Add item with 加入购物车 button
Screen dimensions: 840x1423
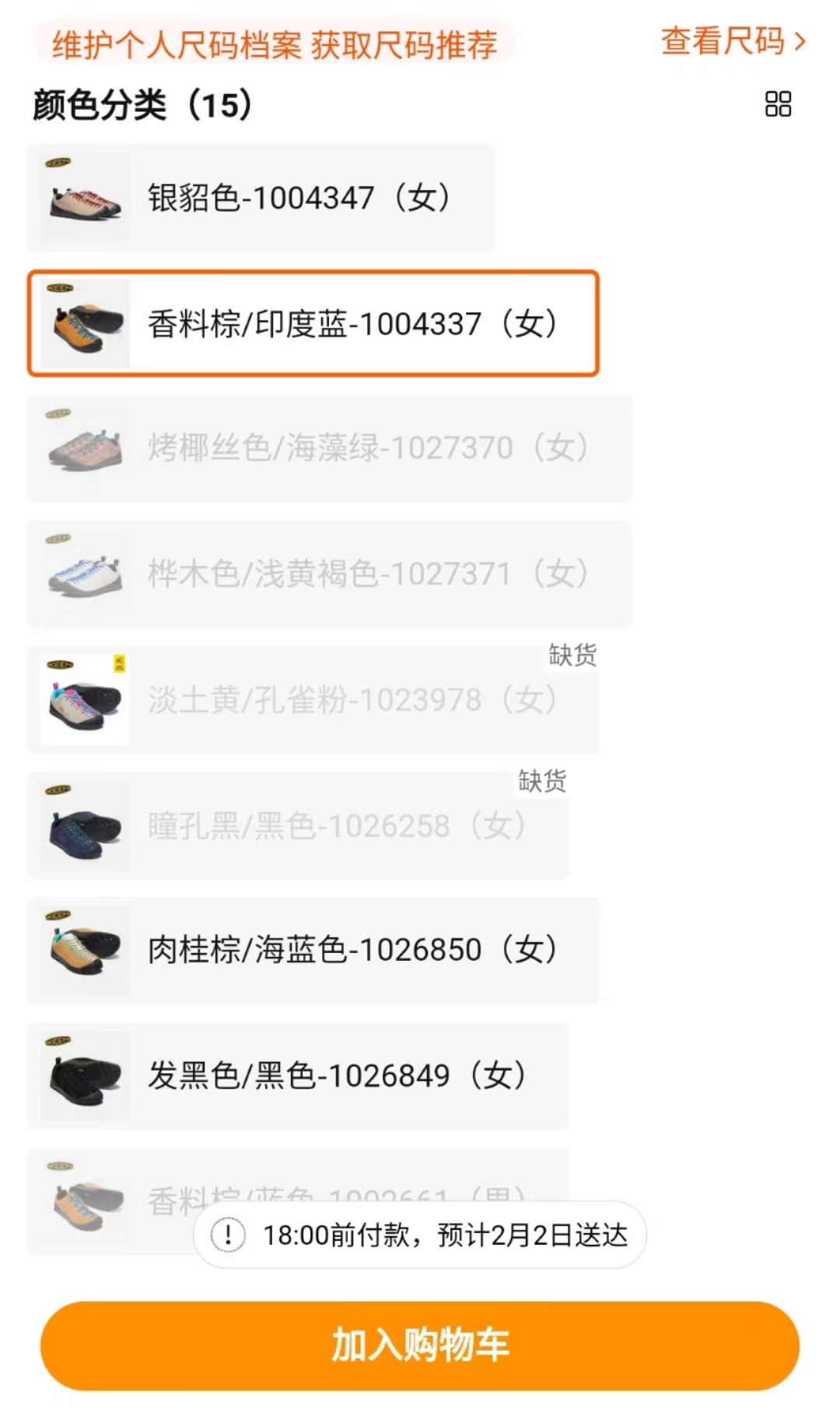click(x=420, y=1345)
